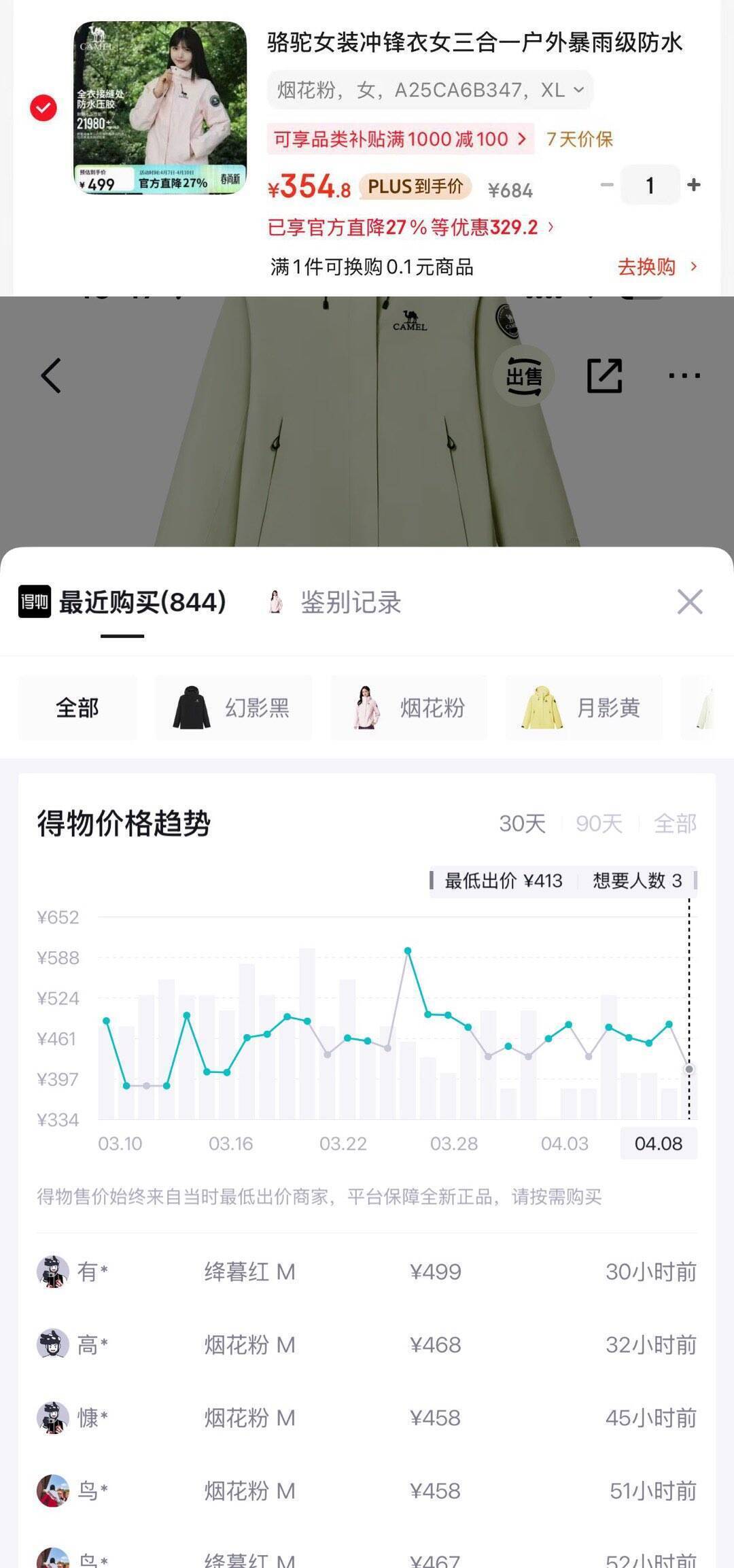Select the 最近购买(844) tab
Viewport: 734px width, 1568px height.
pos(122,602)
